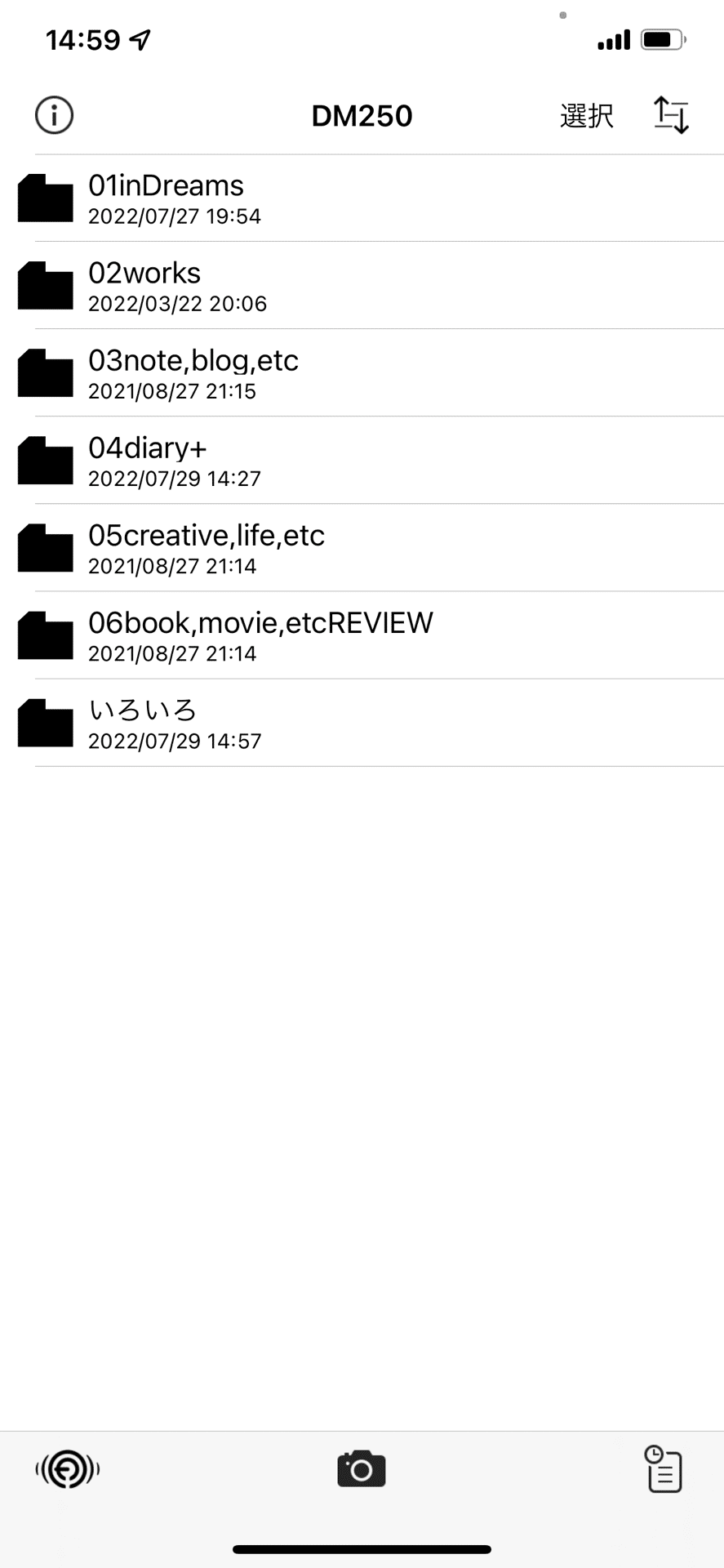This screenshot has height=1568, width=724.
Task: Open the history document icon
Action: [x=663, y=1469]
